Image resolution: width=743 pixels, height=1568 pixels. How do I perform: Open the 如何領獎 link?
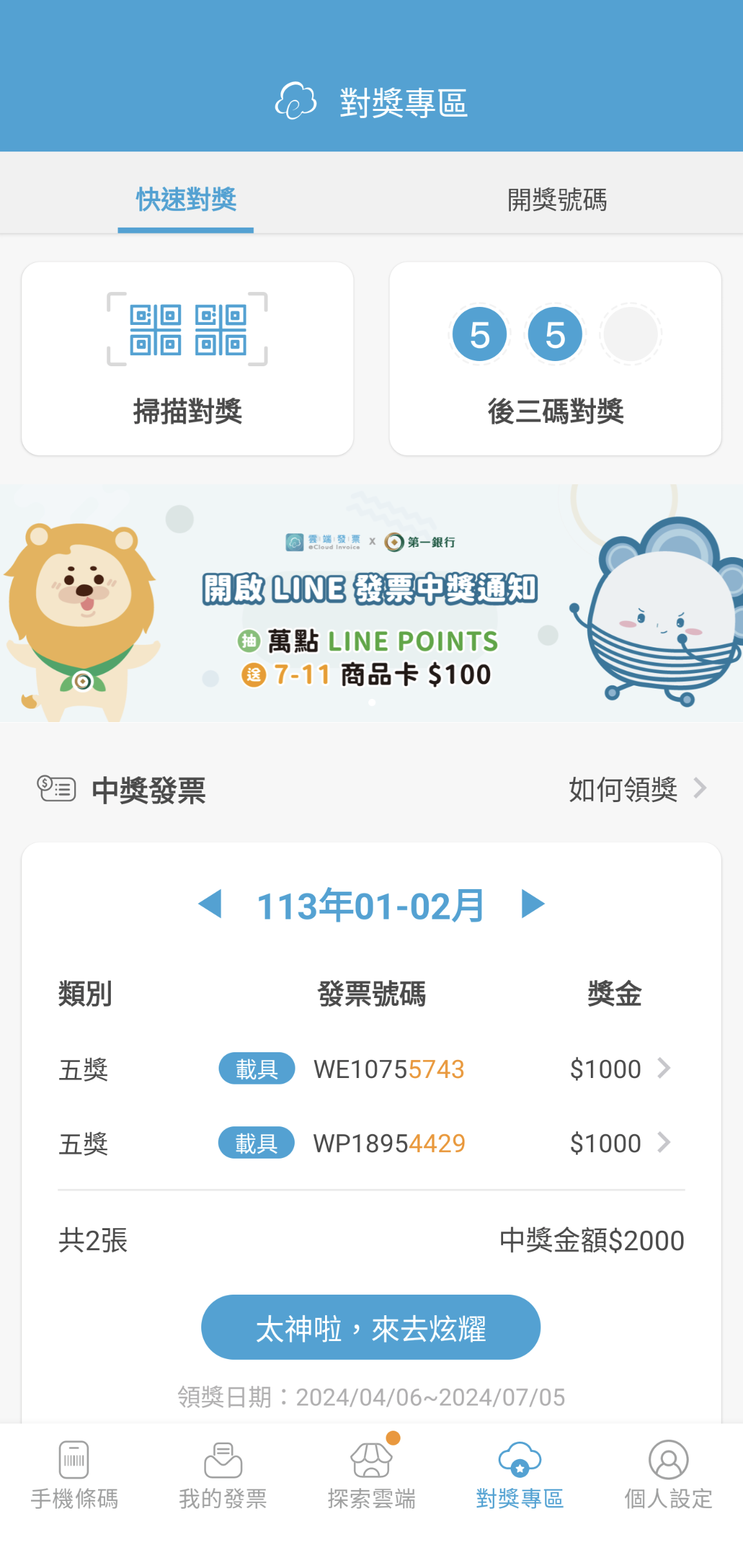point(637,789)
